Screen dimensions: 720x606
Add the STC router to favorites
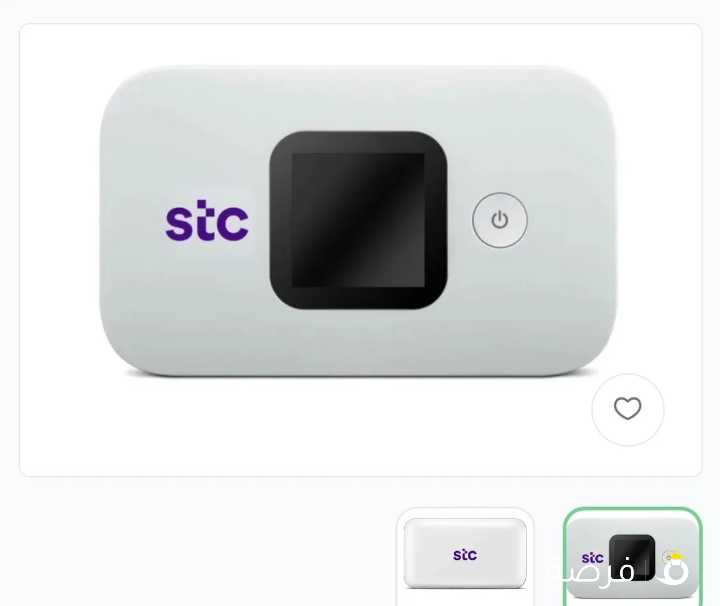click(627, 409)
